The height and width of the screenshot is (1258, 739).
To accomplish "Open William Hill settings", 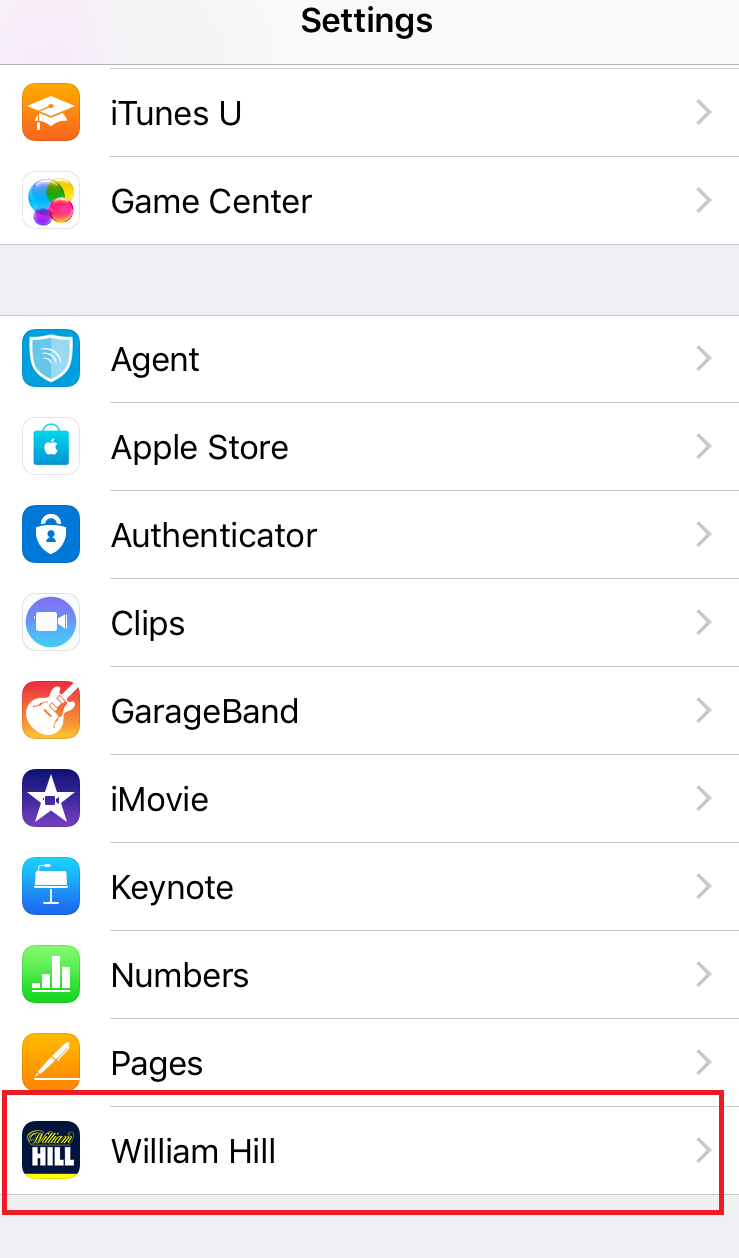I will click(369, 1151).
